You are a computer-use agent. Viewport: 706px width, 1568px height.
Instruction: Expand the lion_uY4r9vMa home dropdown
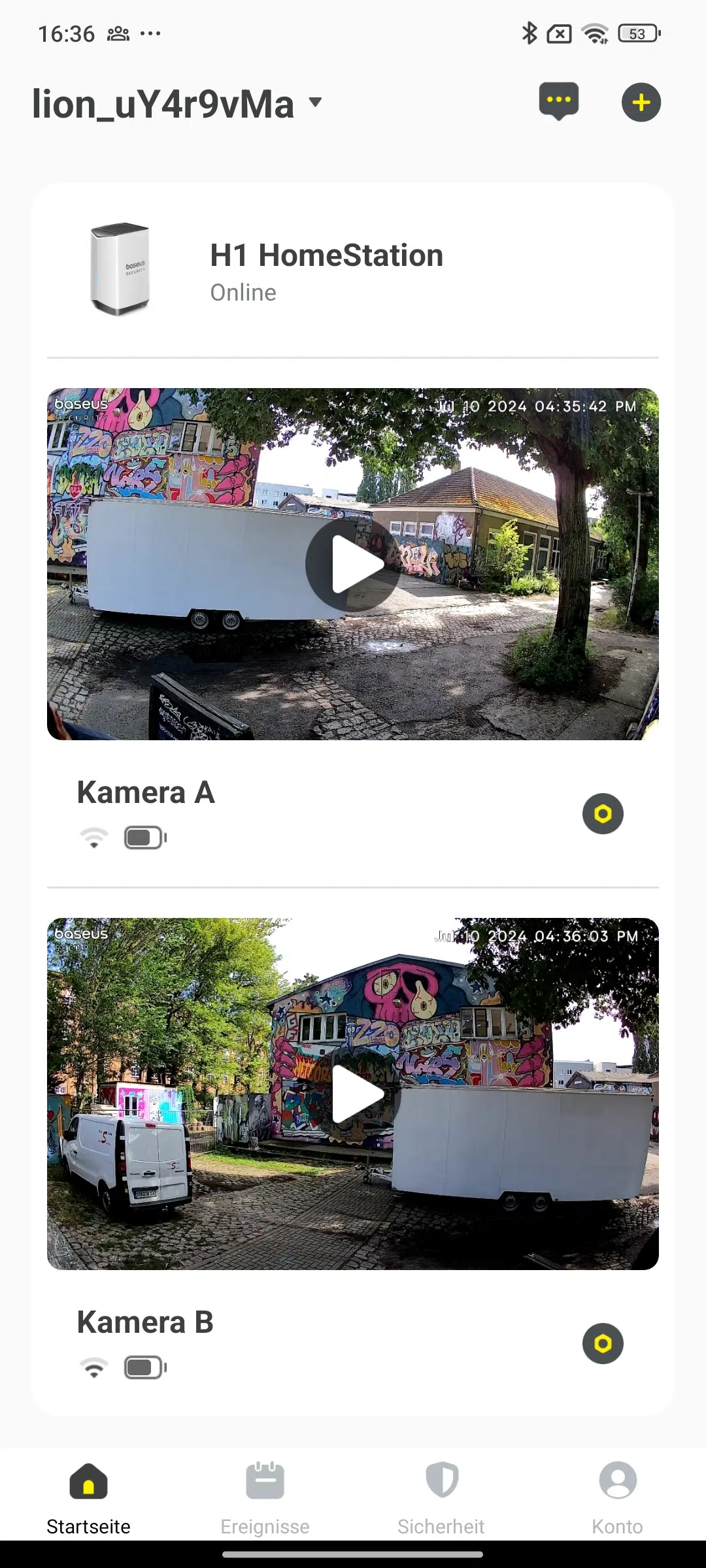tap(177, 104)
